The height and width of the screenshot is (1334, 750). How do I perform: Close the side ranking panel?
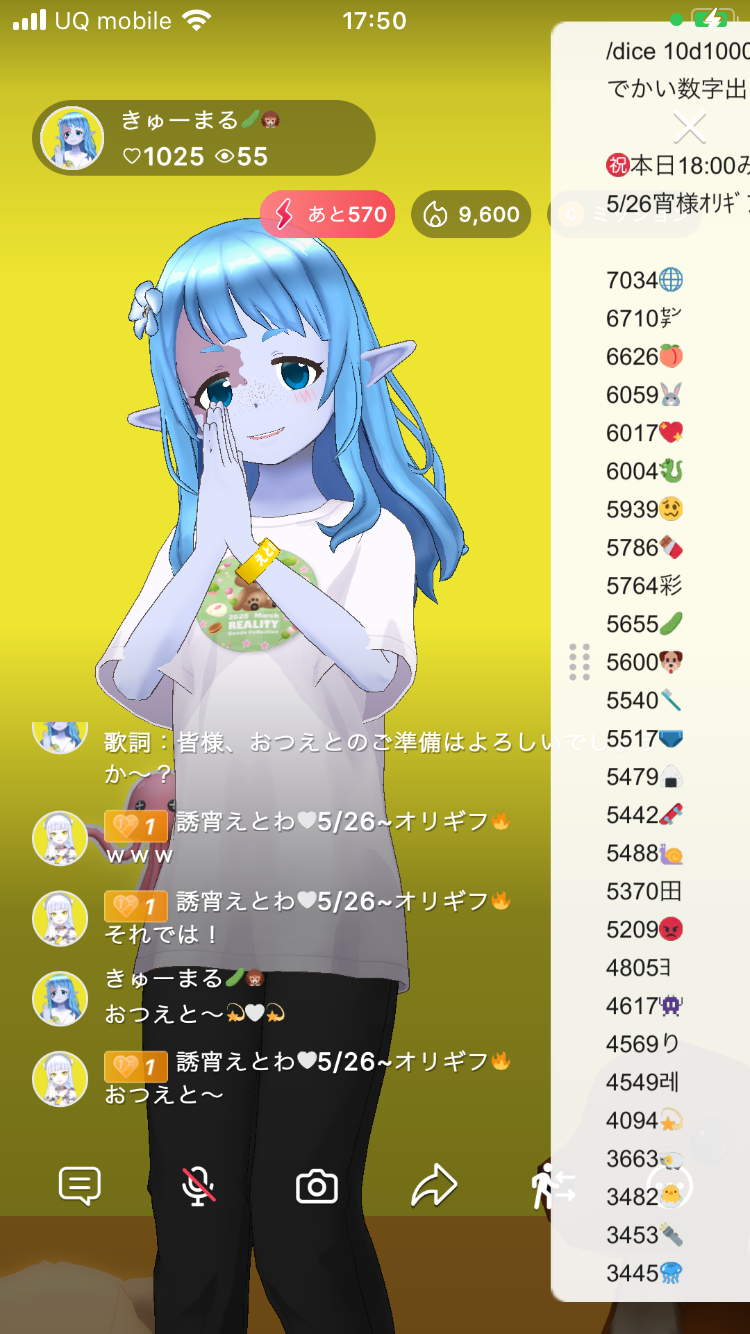[x=690, y=128]
